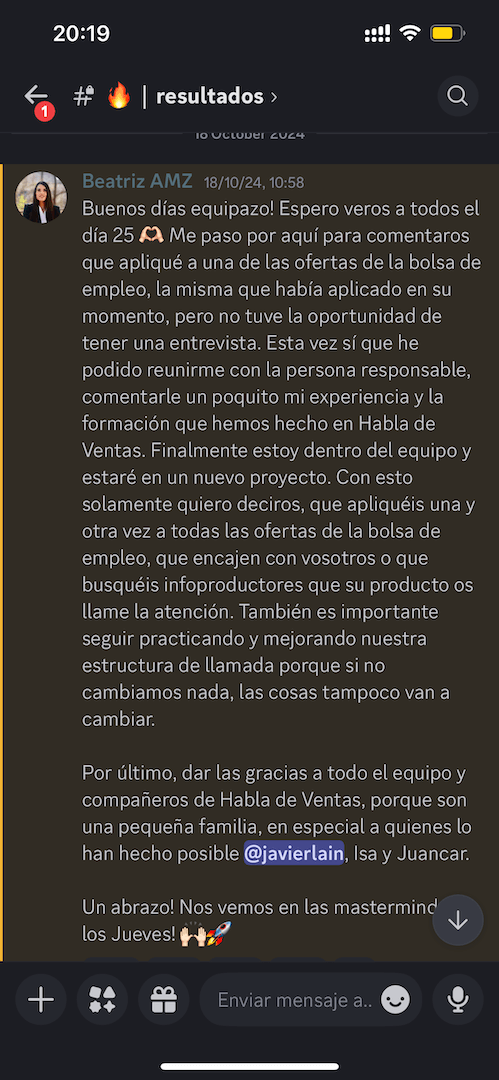Open the @javierlain mention
The width and height of the screenshot is (499, 1080).
[x=294, y=854]
